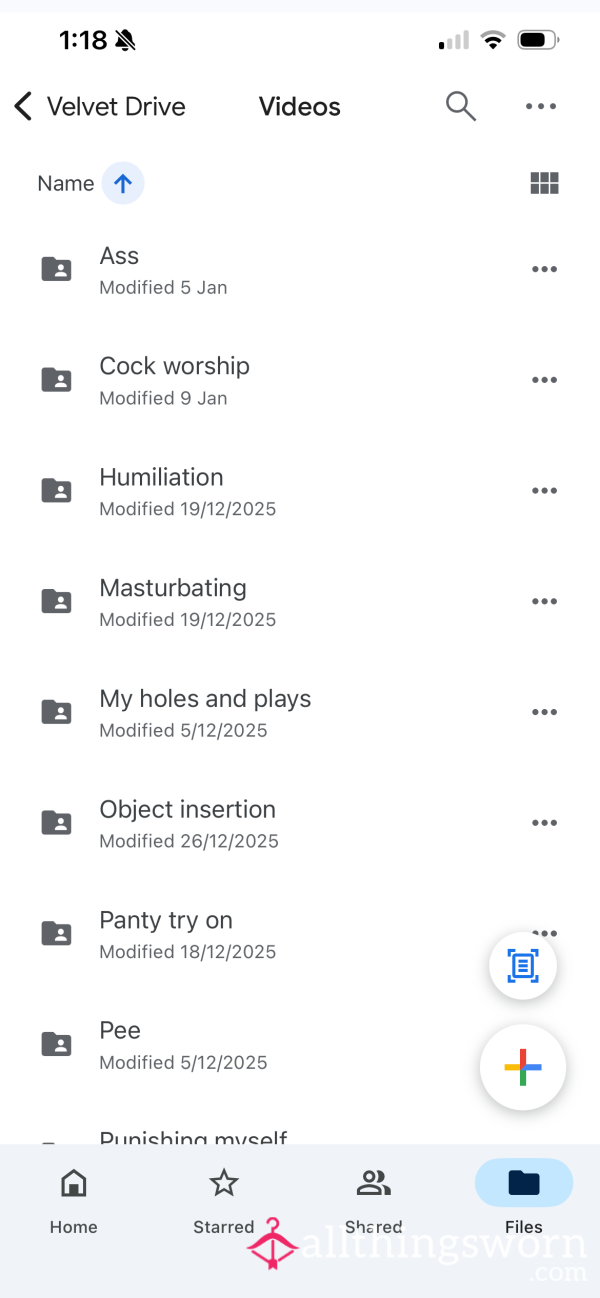Show options for Masturbating folder
The width and height of the screenshot is (600, 1298).
pyautogui.click(x=544, y=601)
